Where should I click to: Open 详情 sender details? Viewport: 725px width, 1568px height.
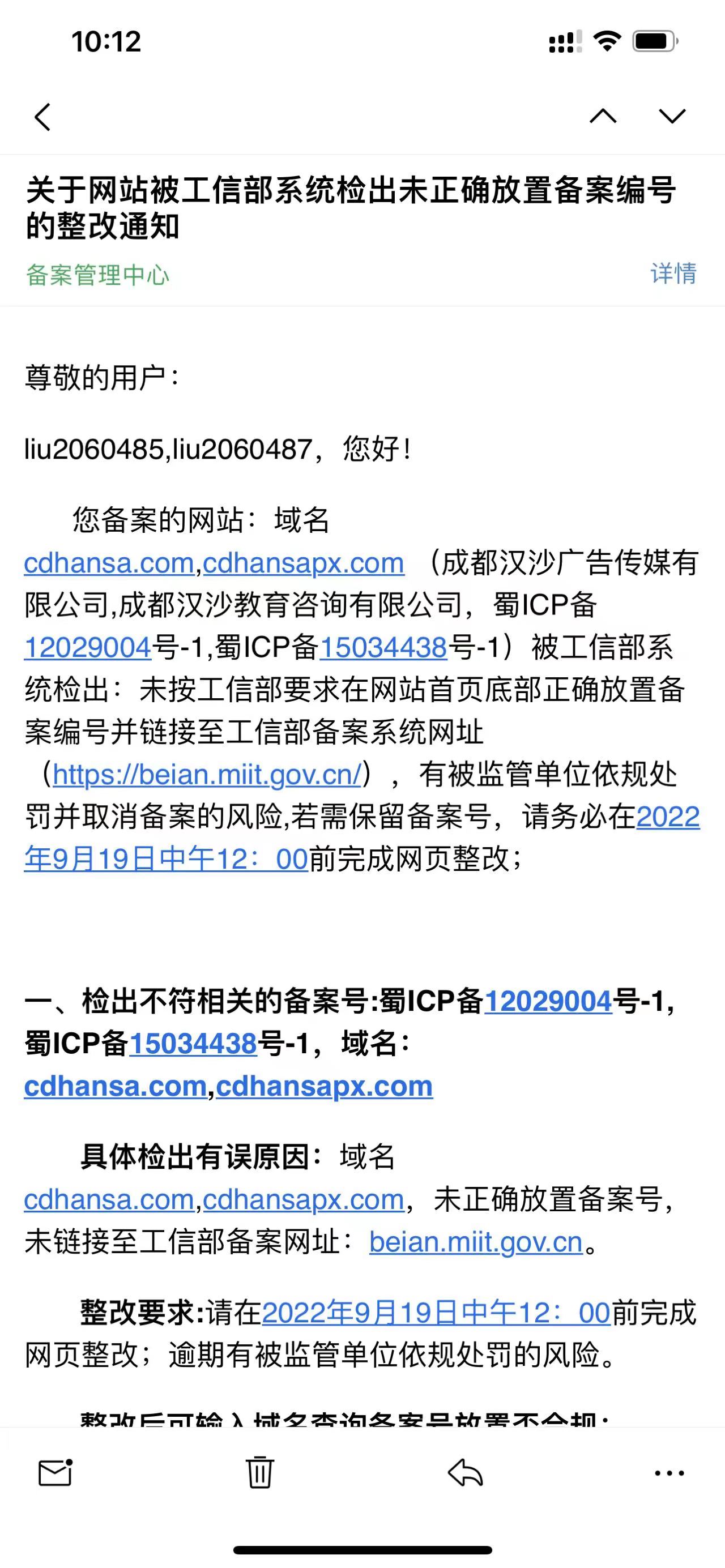point(673,274)
